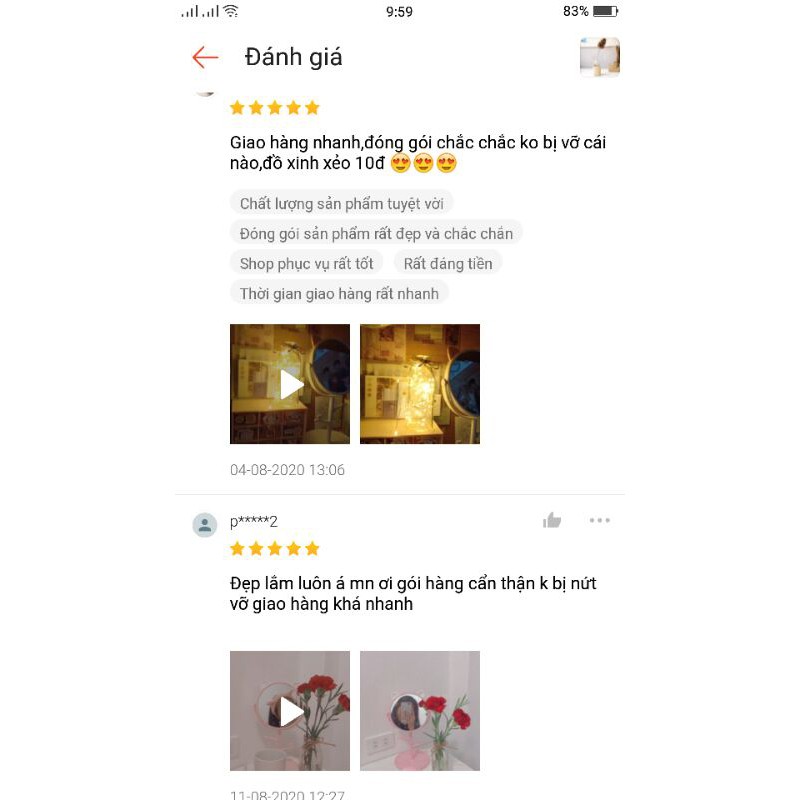
Task: Go back using the red arrow
Action: [205, 57]
